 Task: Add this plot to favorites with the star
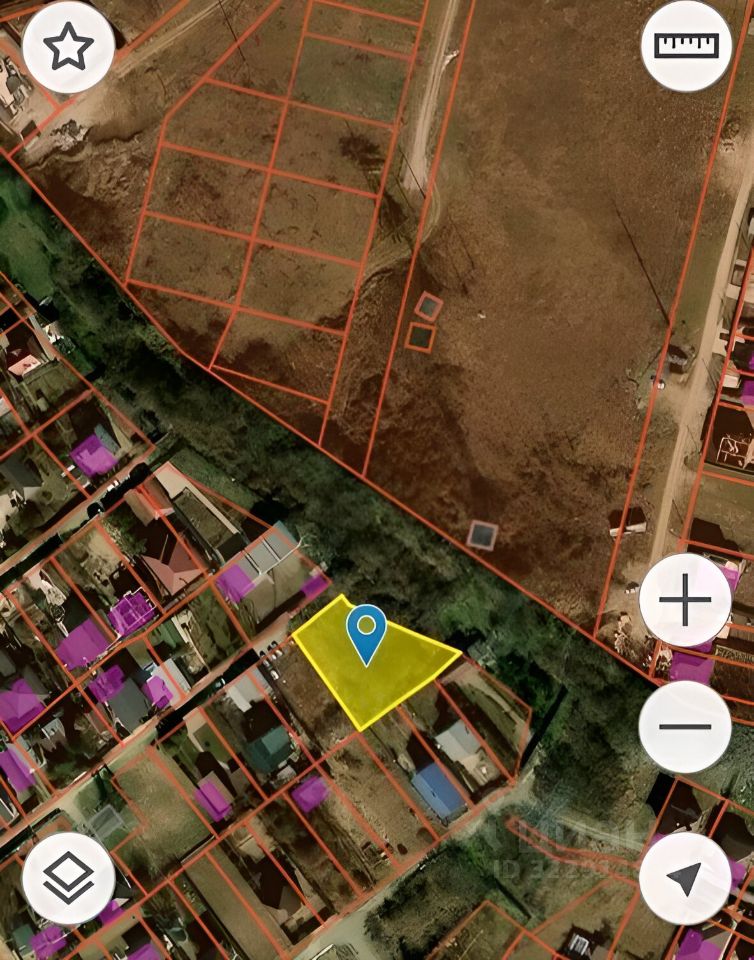coord(68,47)
